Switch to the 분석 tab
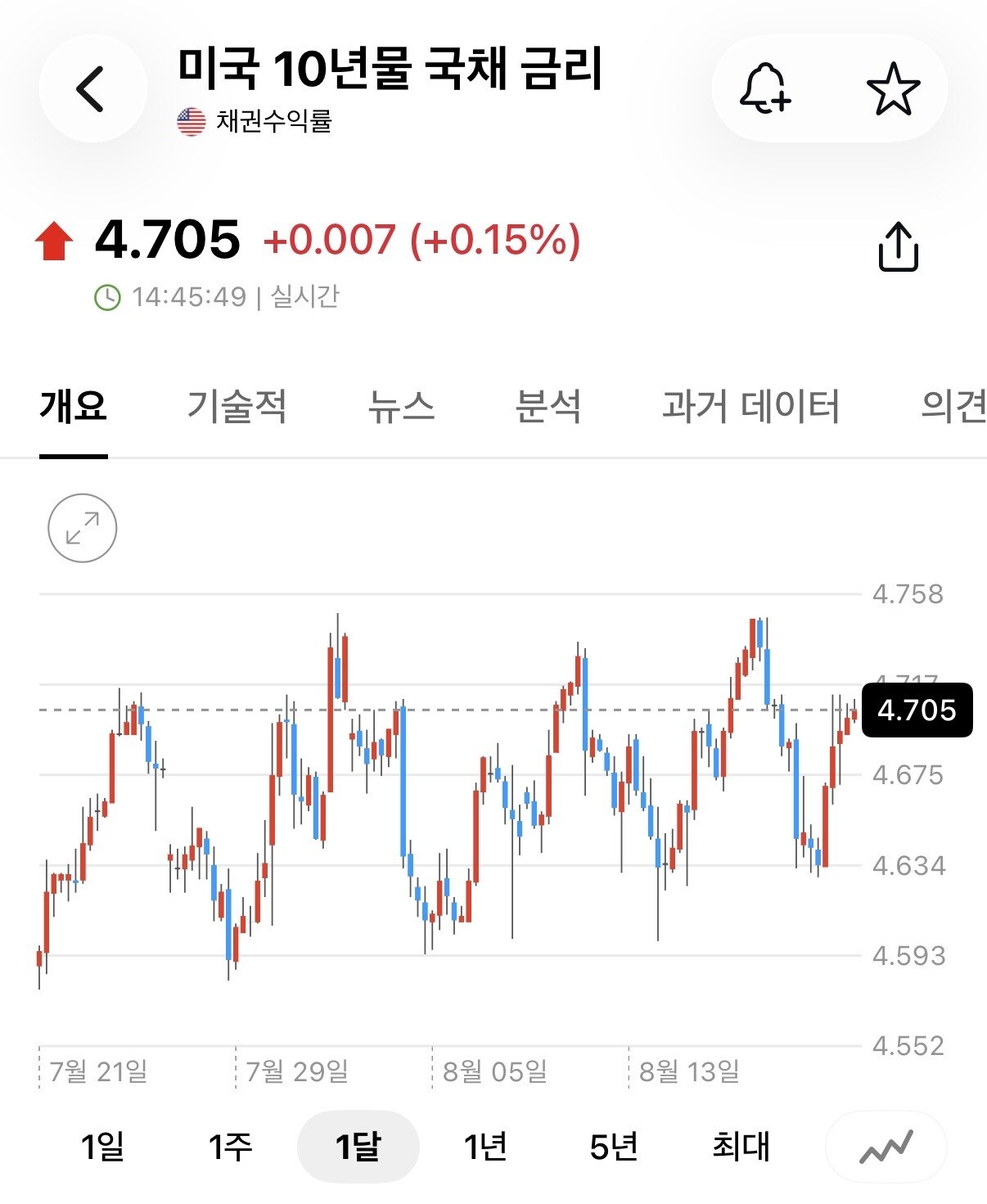Screen dimensions: 987x1204 pyautogui.click(x=548, y=406)
